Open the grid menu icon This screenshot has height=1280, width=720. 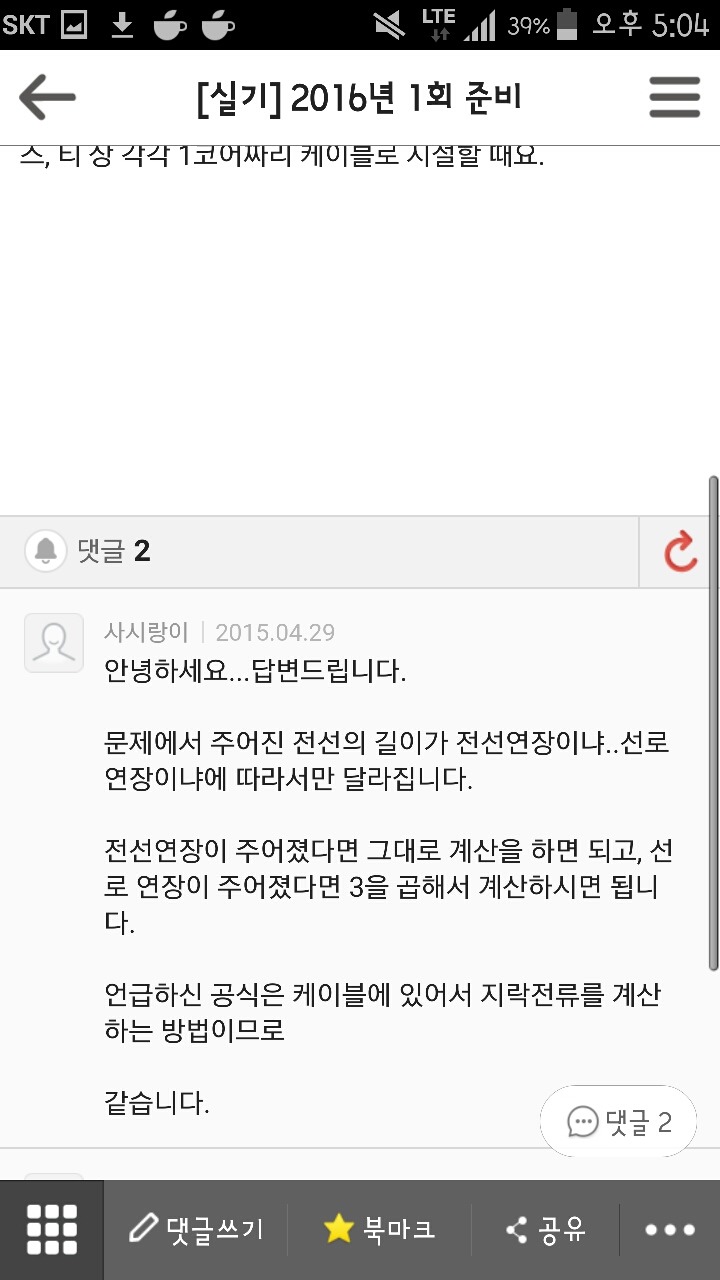point(52,1229)
